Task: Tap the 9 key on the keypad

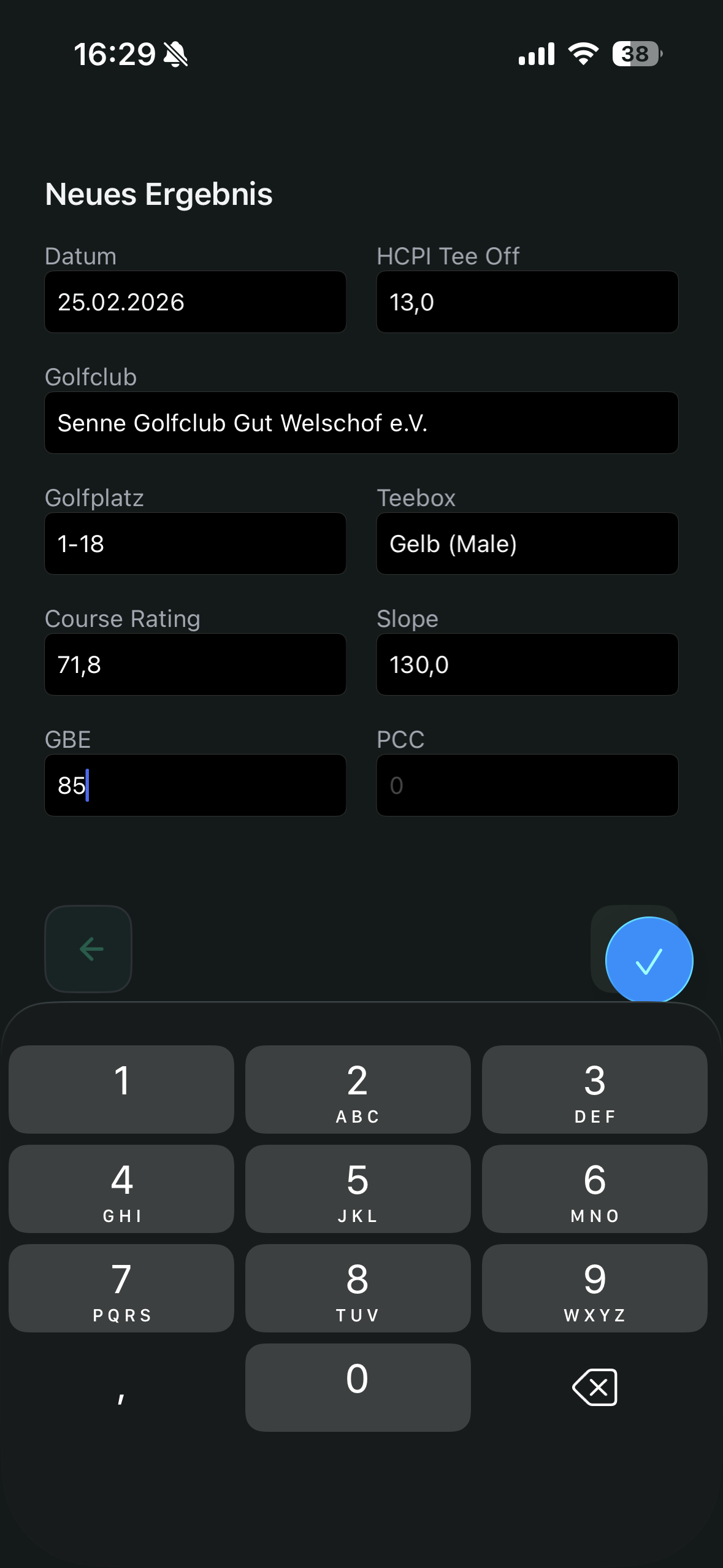Action: 594,1288
